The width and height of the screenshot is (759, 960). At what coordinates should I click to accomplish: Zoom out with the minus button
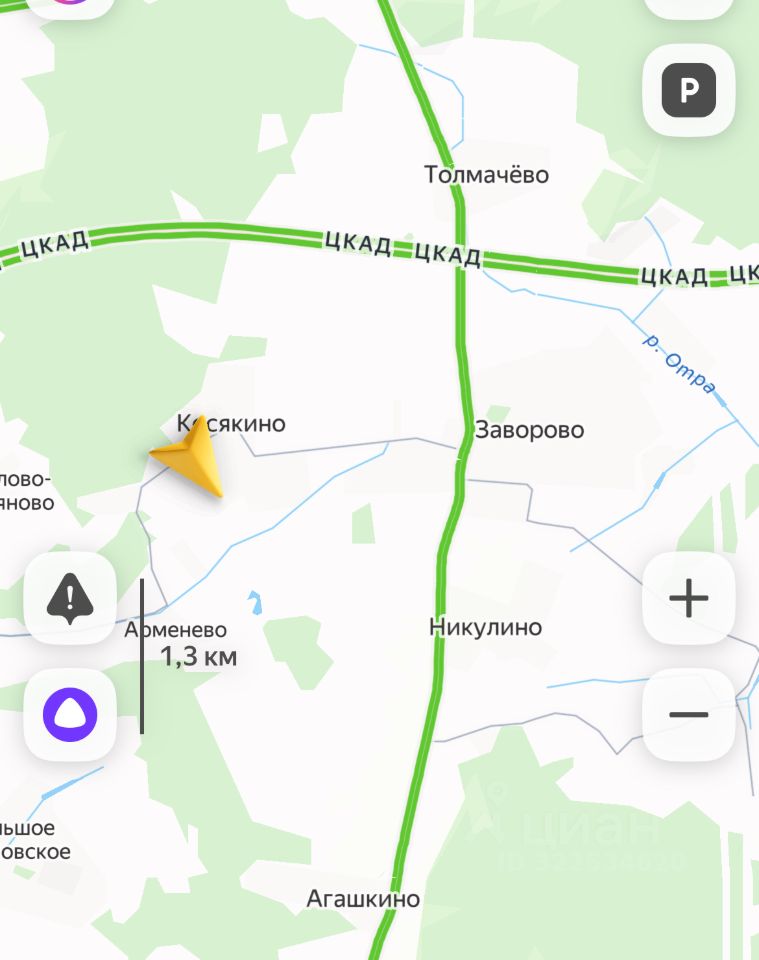(689, 714)
